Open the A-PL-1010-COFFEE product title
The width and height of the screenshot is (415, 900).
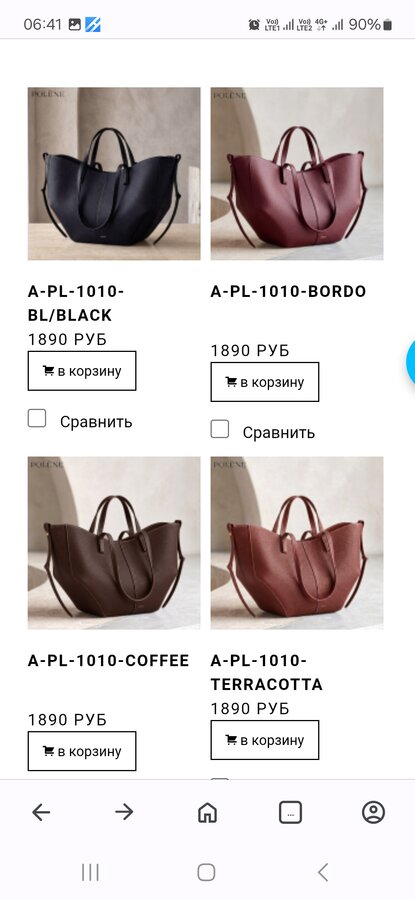click(x=108, y=661)
